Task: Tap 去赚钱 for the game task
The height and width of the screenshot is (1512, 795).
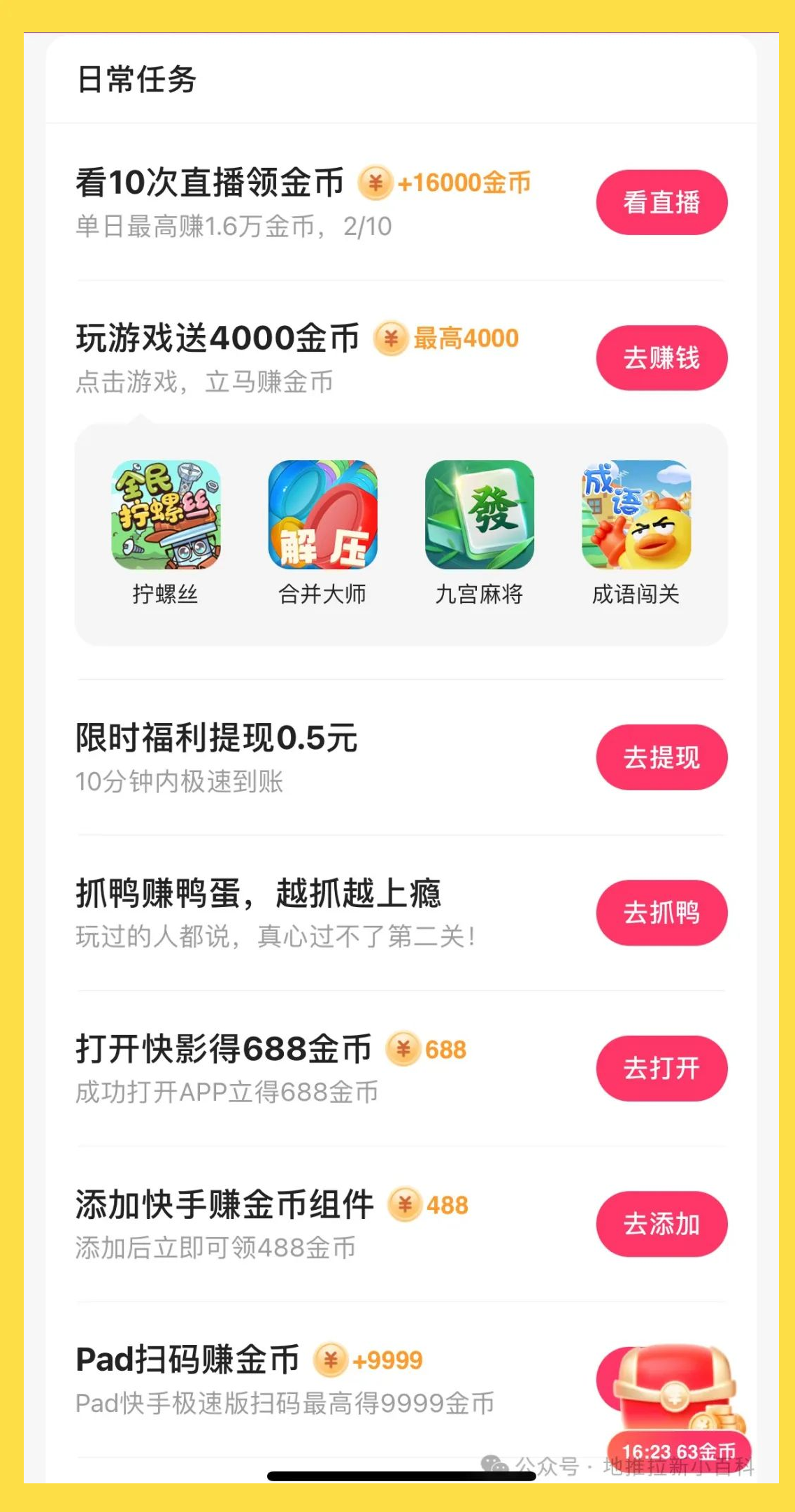Action: pyautogui.click(x=661, y=357)
